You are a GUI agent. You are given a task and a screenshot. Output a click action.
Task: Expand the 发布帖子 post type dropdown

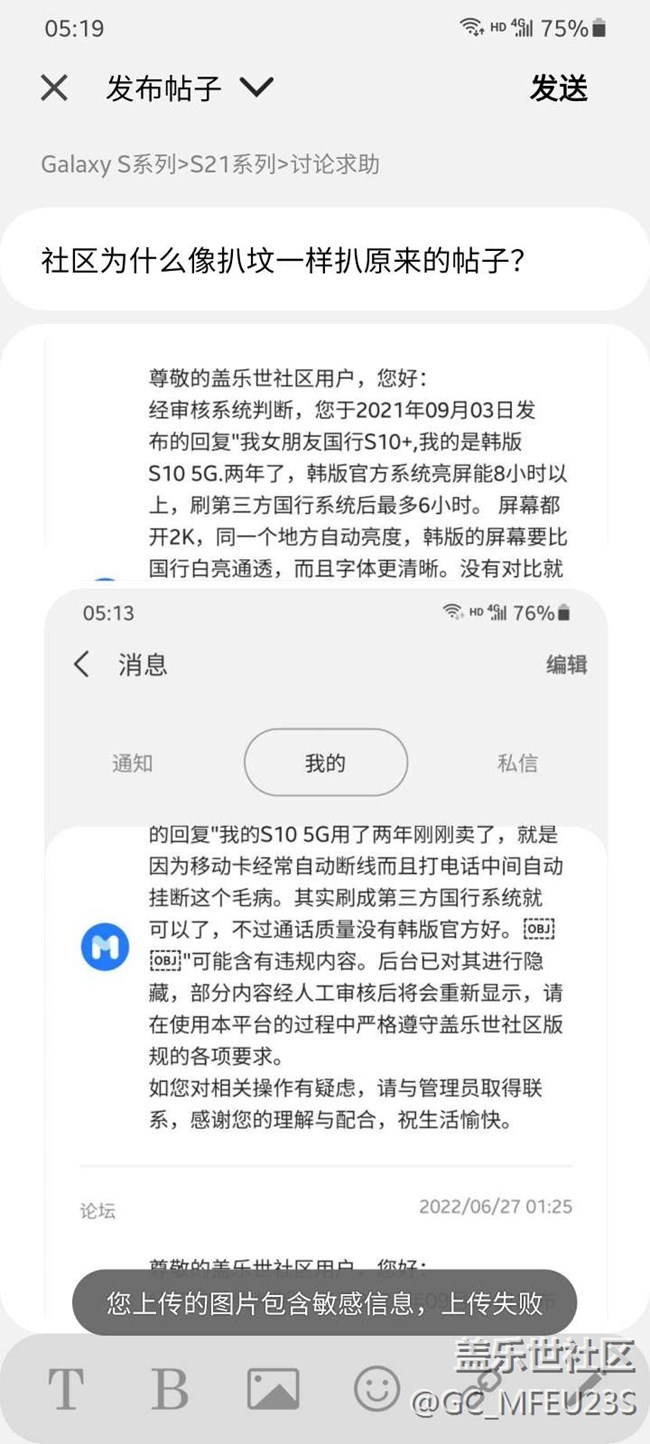[x=256, y=88]
